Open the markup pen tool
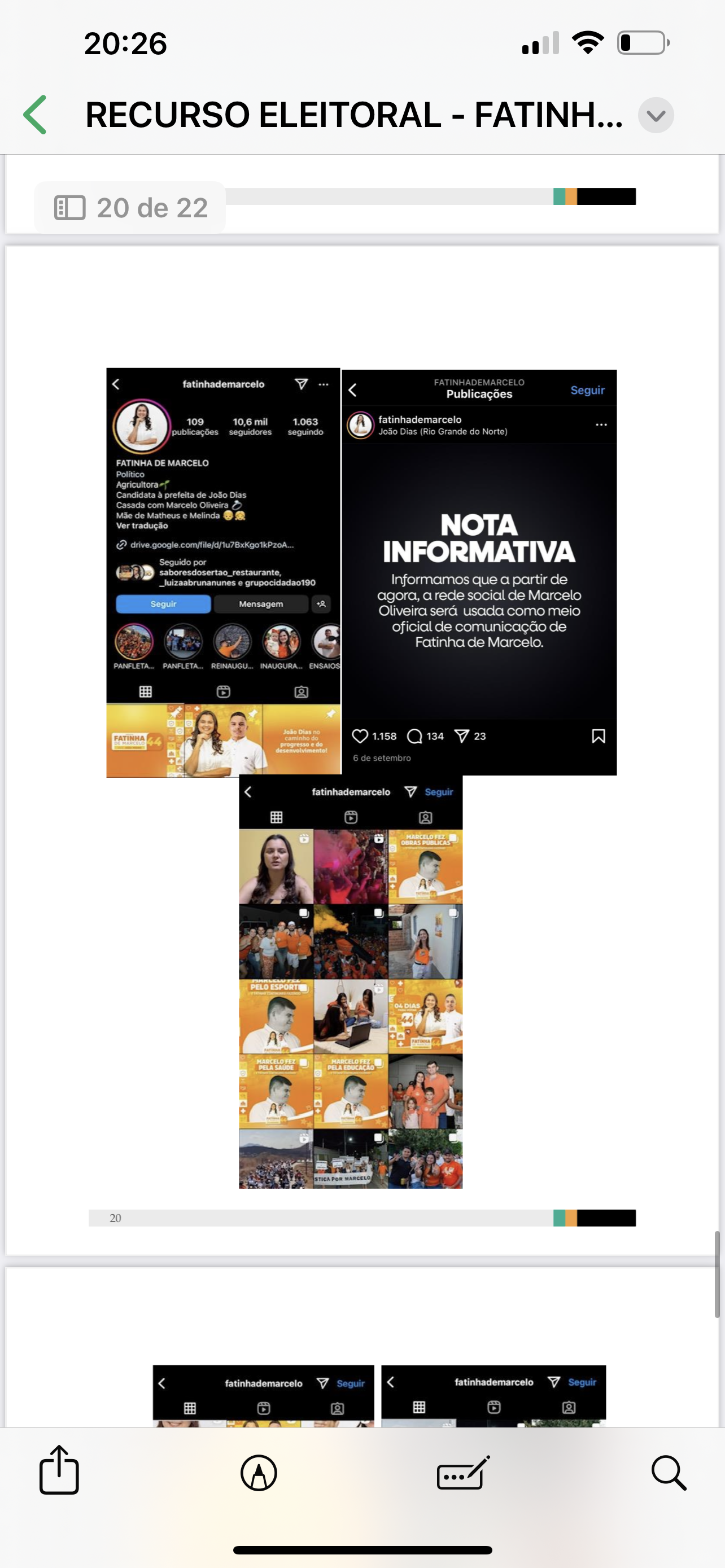Screen dimensions: 725x1568 (259, 1473)
